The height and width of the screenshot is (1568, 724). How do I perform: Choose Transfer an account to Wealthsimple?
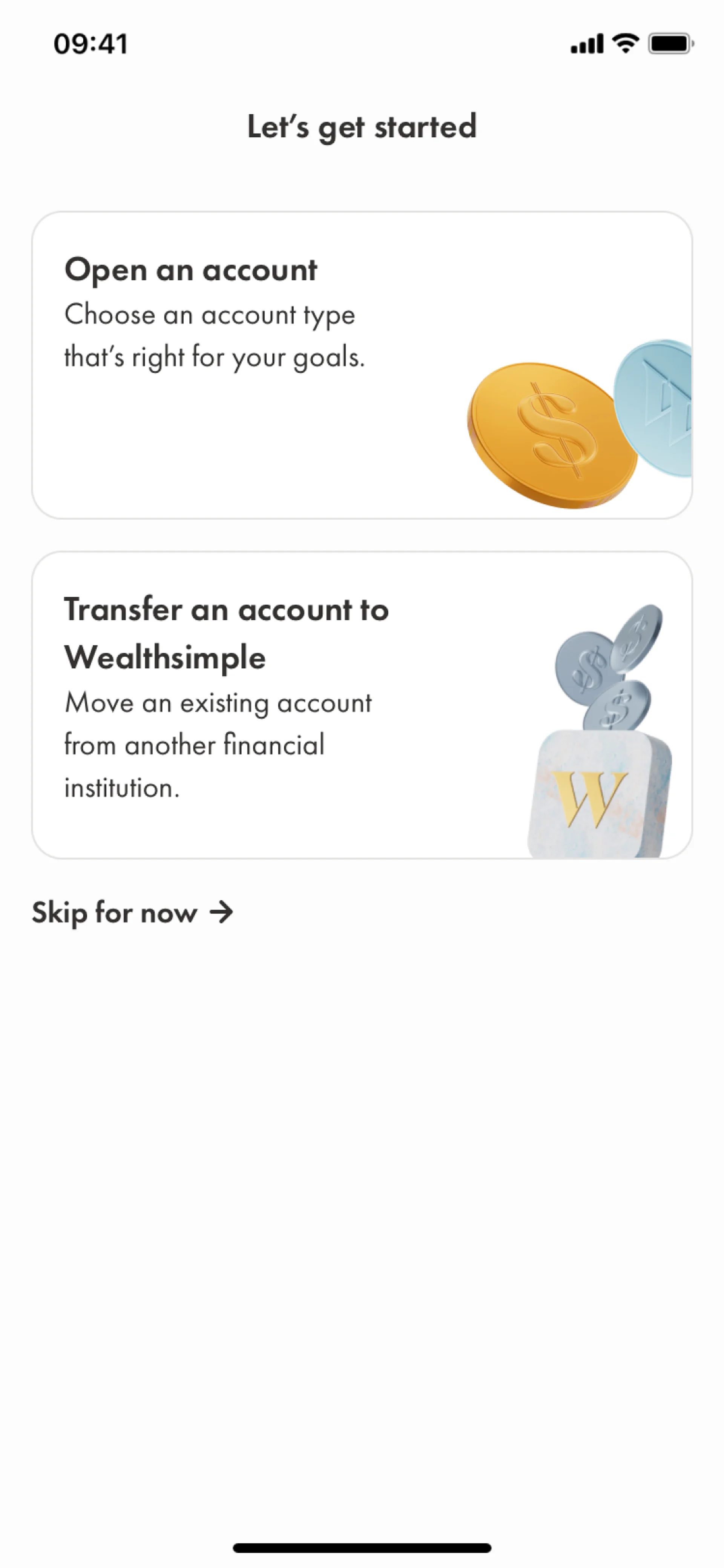[361, 705]
